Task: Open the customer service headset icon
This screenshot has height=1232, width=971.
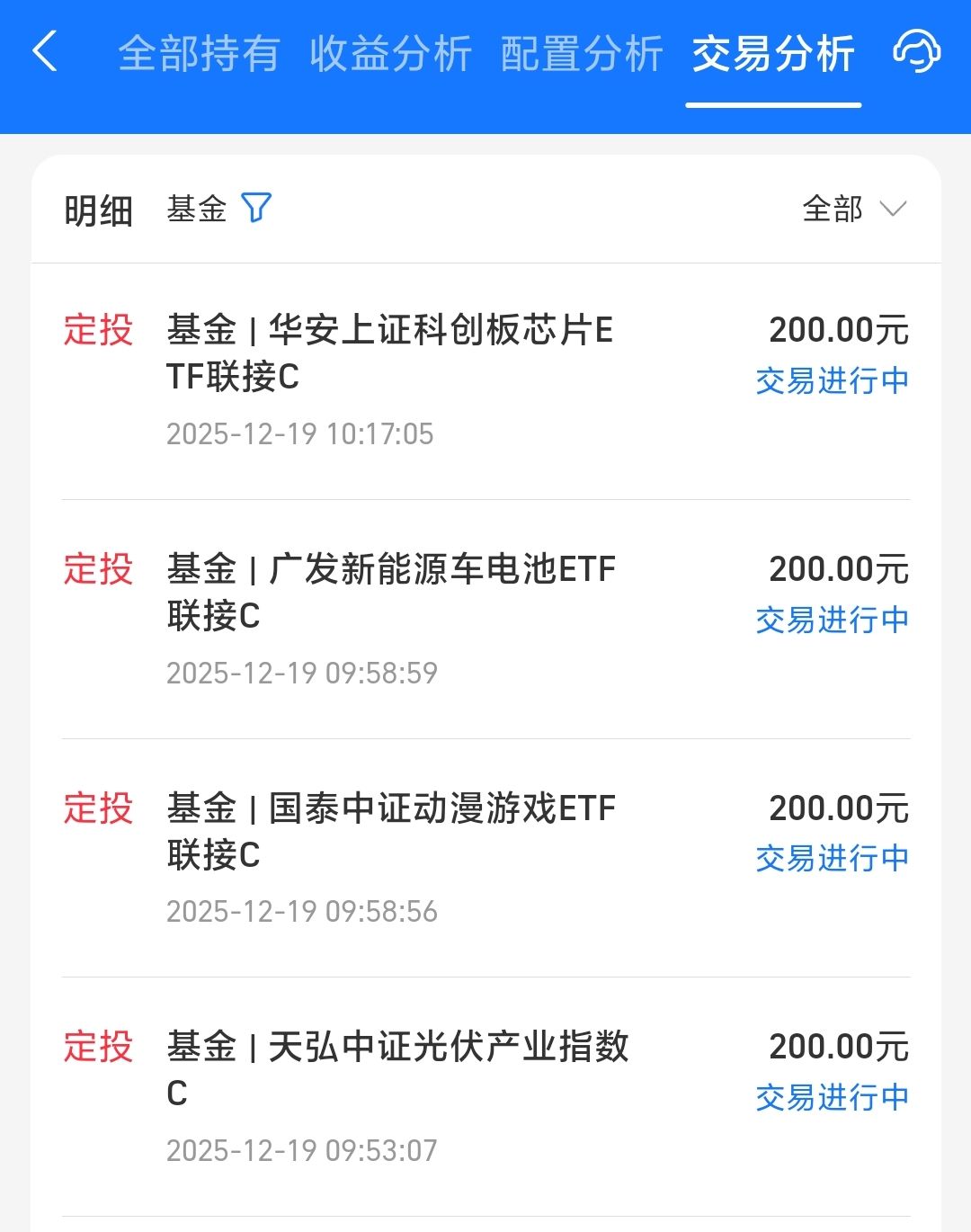Action: [916, 51]
